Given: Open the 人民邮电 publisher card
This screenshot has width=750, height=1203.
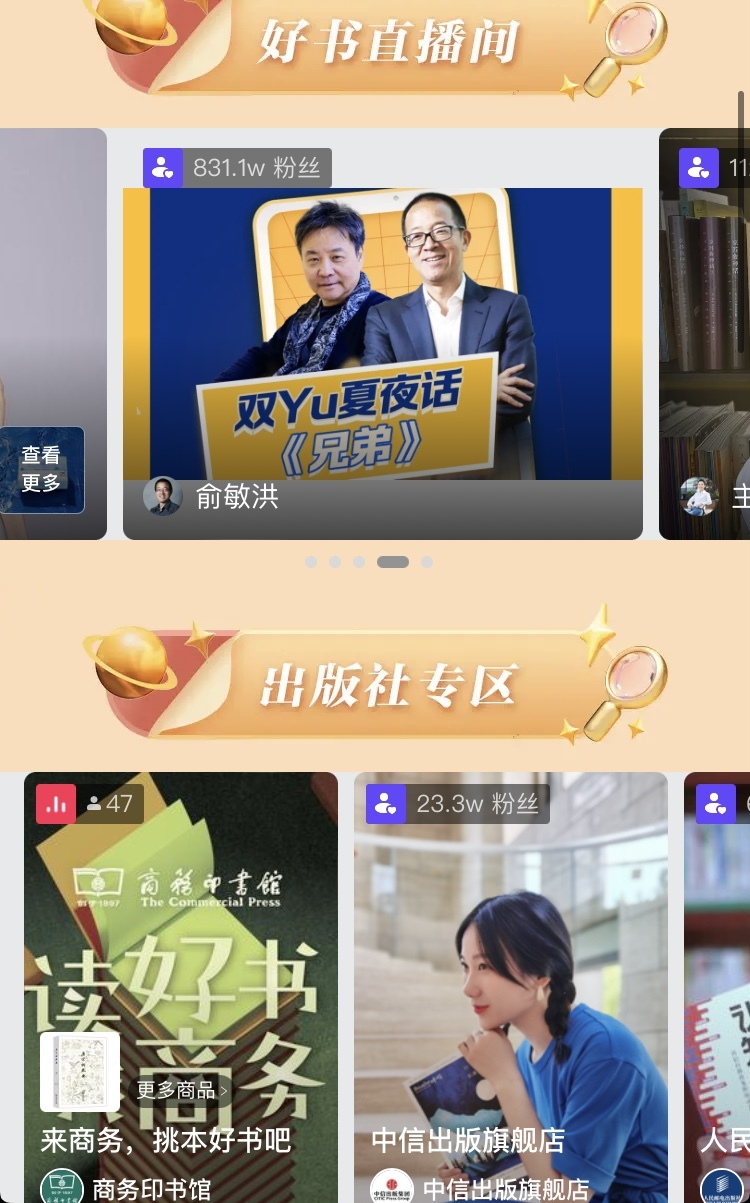Looking at the screenshot, I should click(x=718, y=990).
